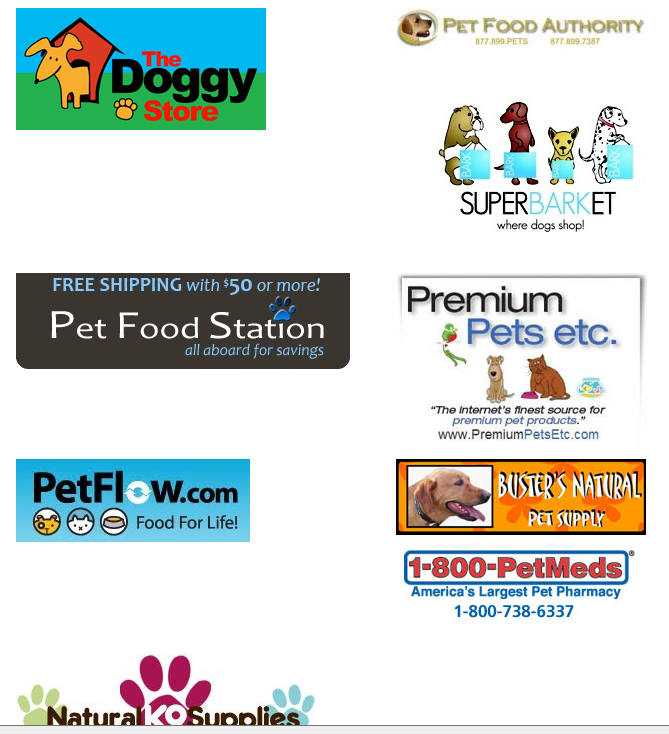
Task: Go to the PetFlow.com banner
Action: (133, 500)
